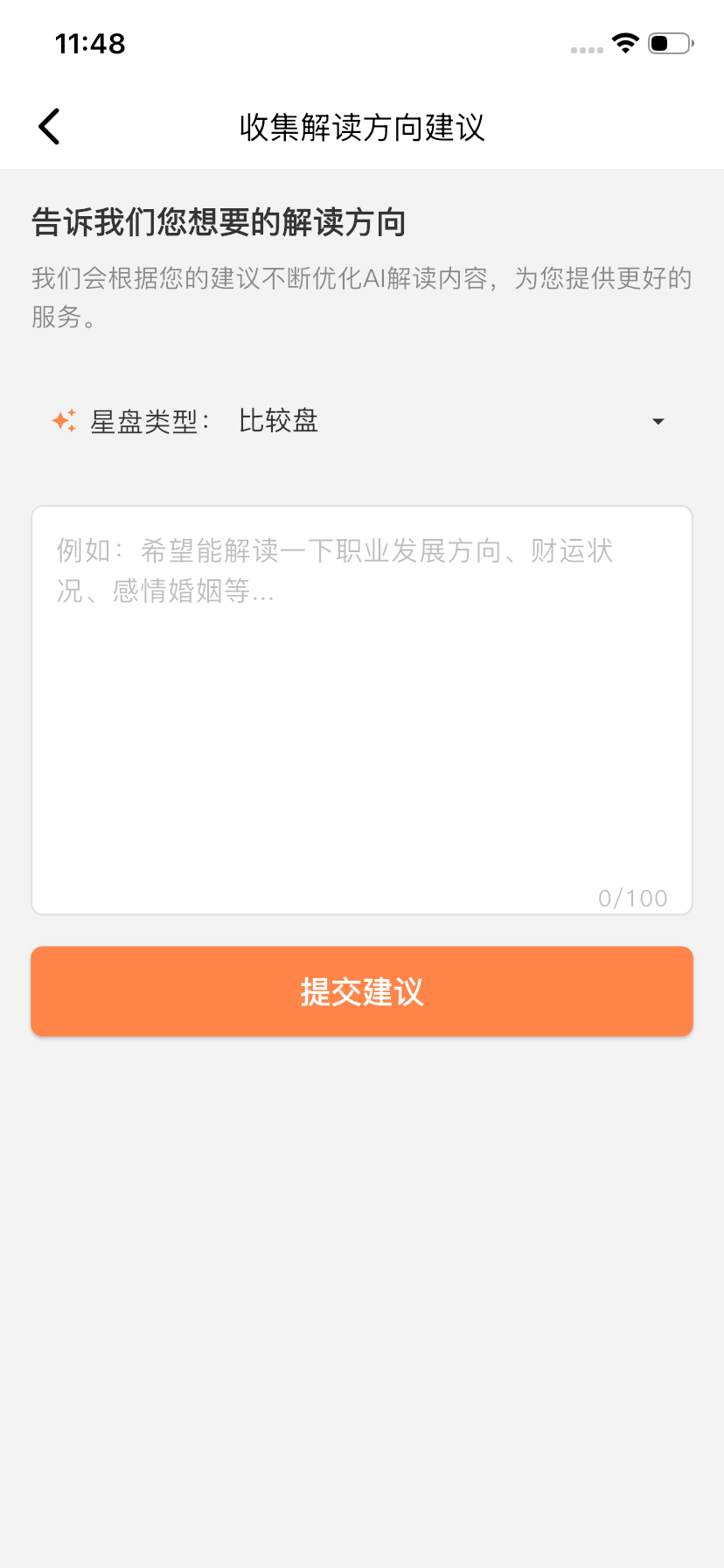Expand the 星盘类型 dropdown showing 比较盘
724x1568 pixels.
tap(658, 422)
